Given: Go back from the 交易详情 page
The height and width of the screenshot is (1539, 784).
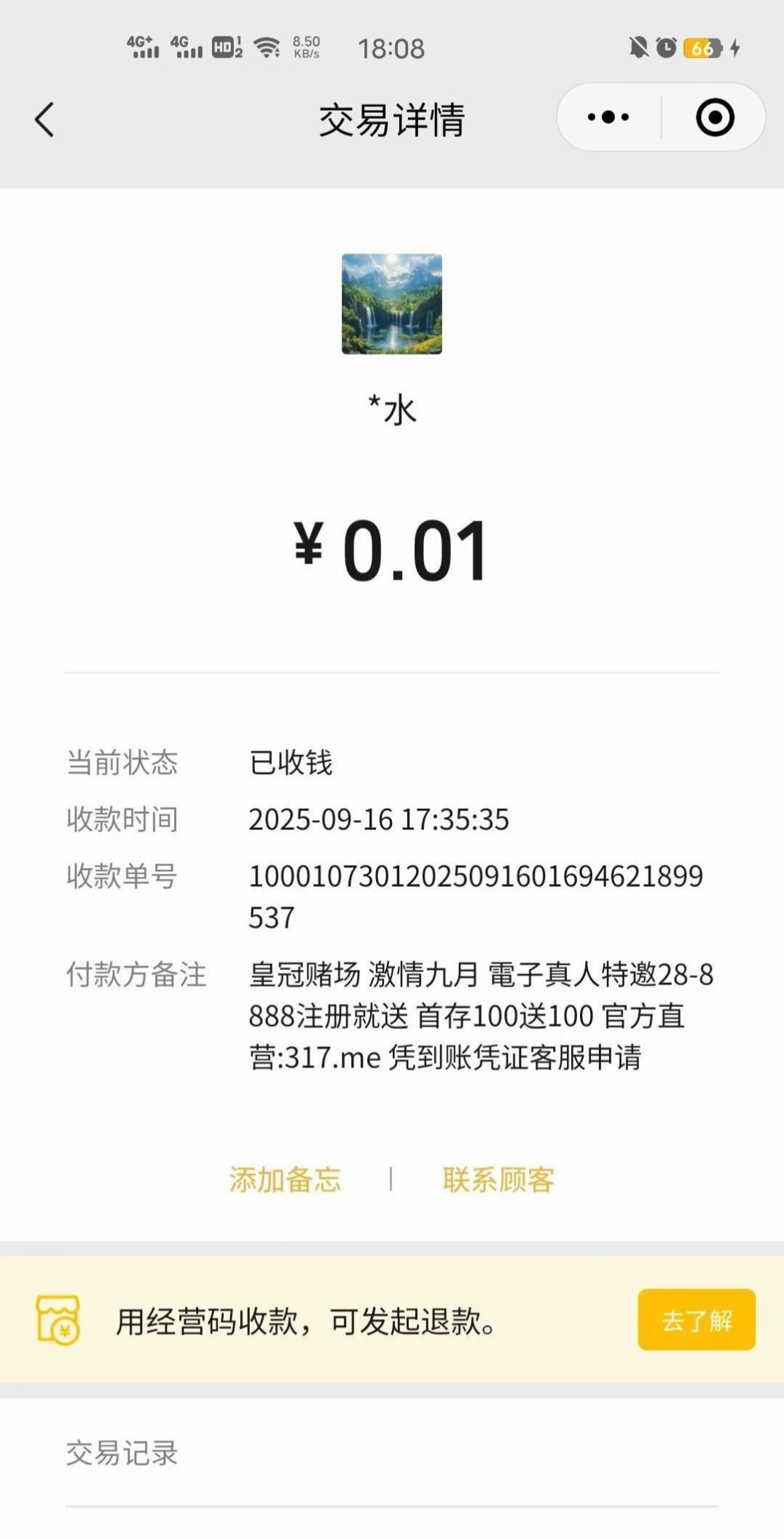Looking at the screenshot, I should click(x=44, y=120).
